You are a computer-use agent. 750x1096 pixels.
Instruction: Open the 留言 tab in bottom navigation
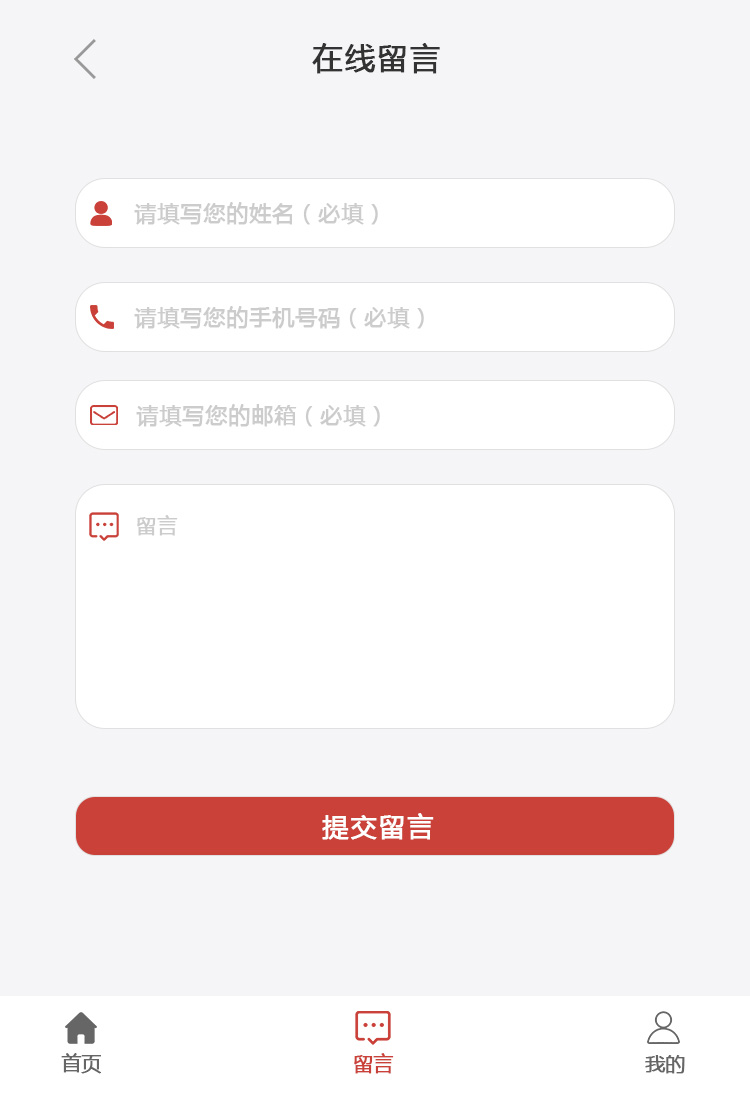[373, 1042]
